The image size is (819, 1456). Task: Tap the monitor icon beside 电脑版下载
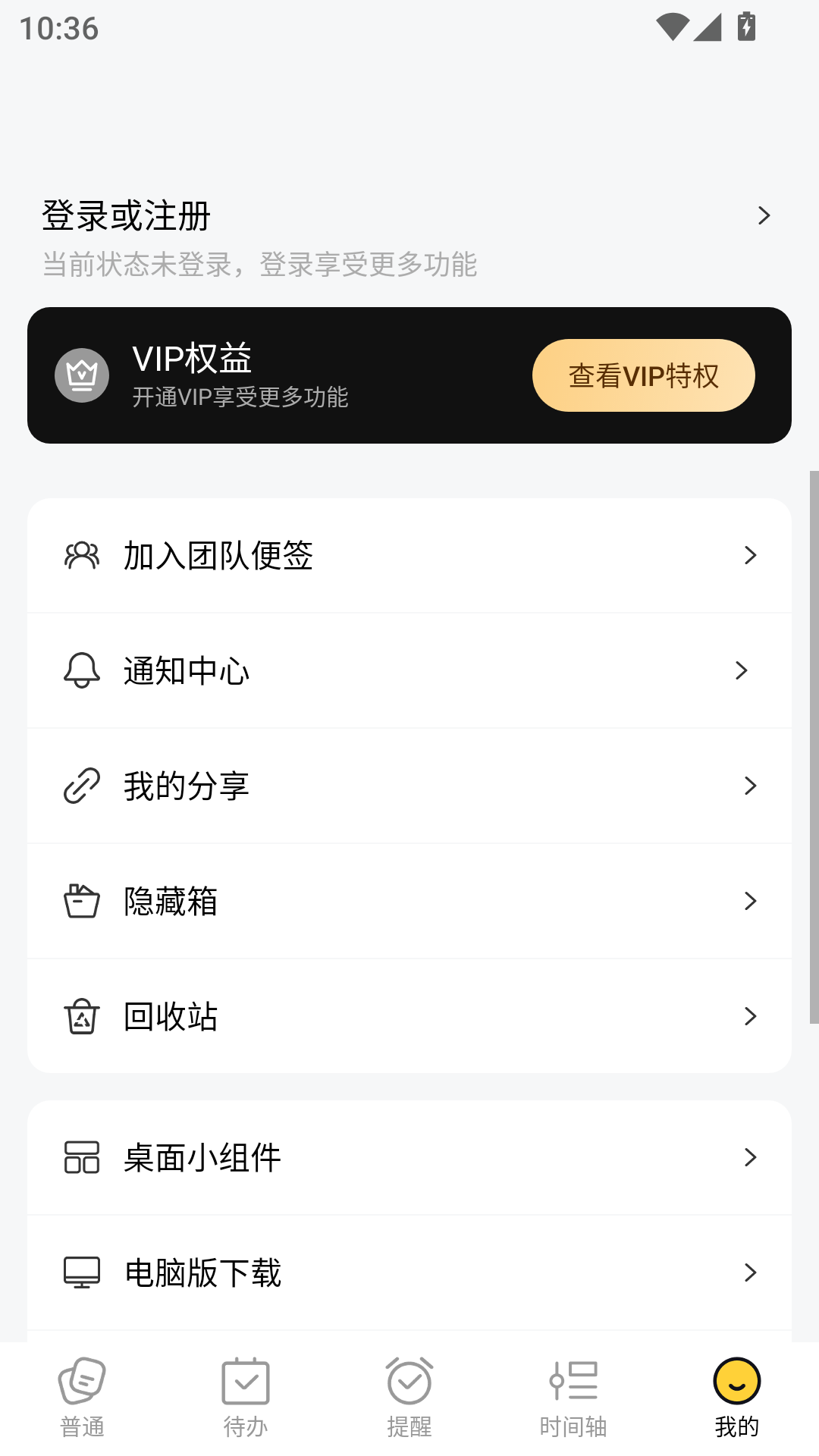click(x=82, y=1272)
